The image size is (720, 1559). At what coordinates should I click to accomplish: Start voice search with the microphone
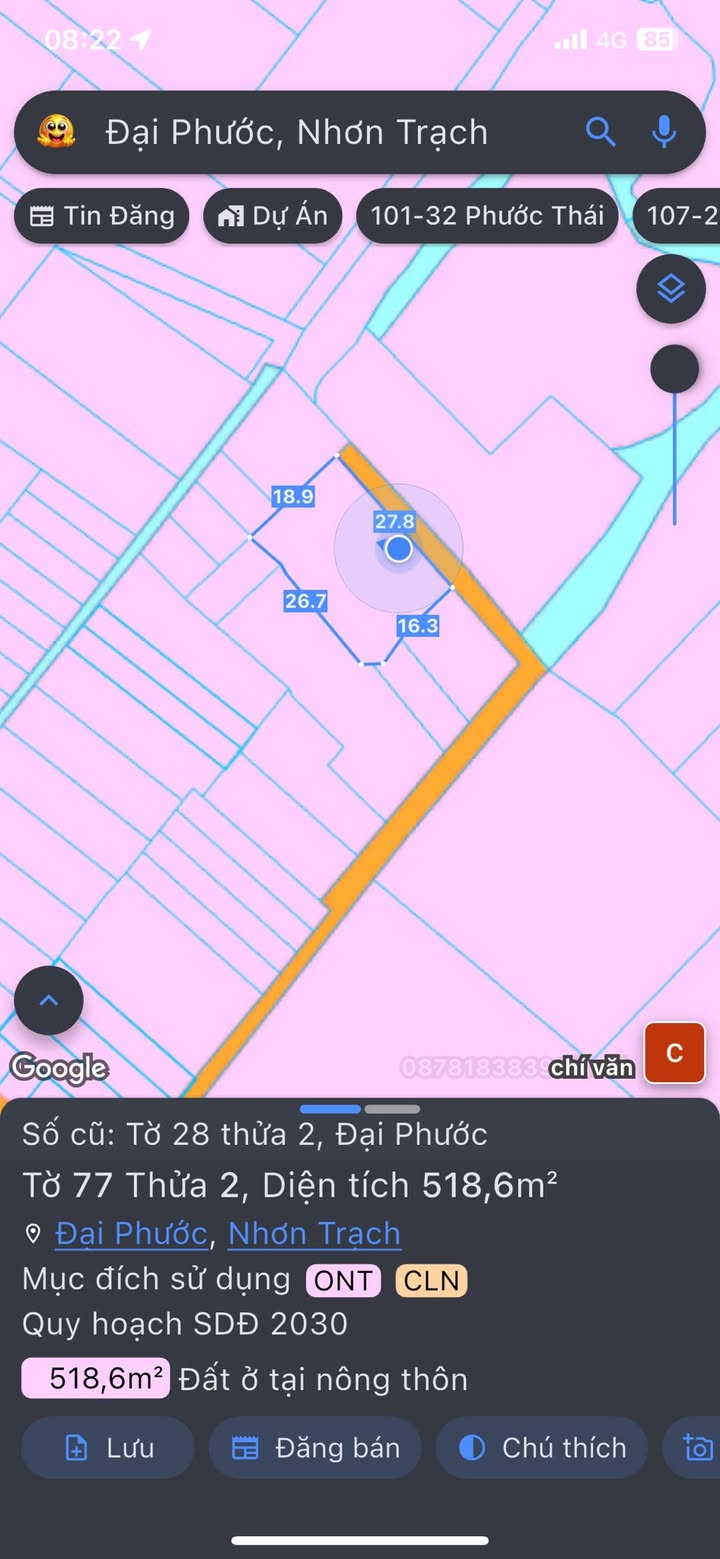click(664, 132)
